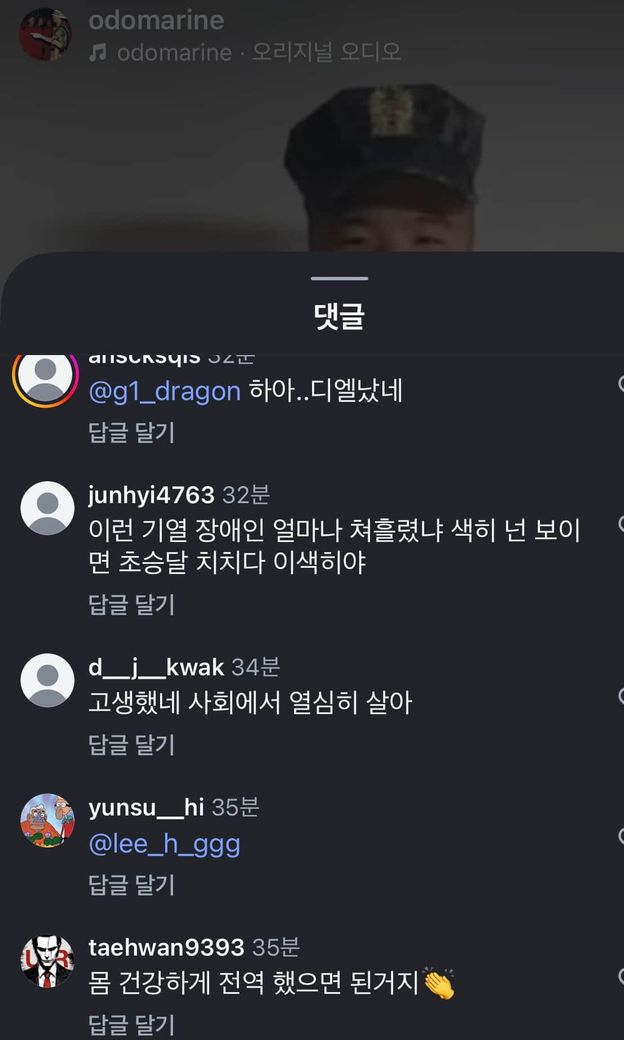Open junhyi4763's profile picture
Screen dimensions: 624x1040
pos(47,508)
